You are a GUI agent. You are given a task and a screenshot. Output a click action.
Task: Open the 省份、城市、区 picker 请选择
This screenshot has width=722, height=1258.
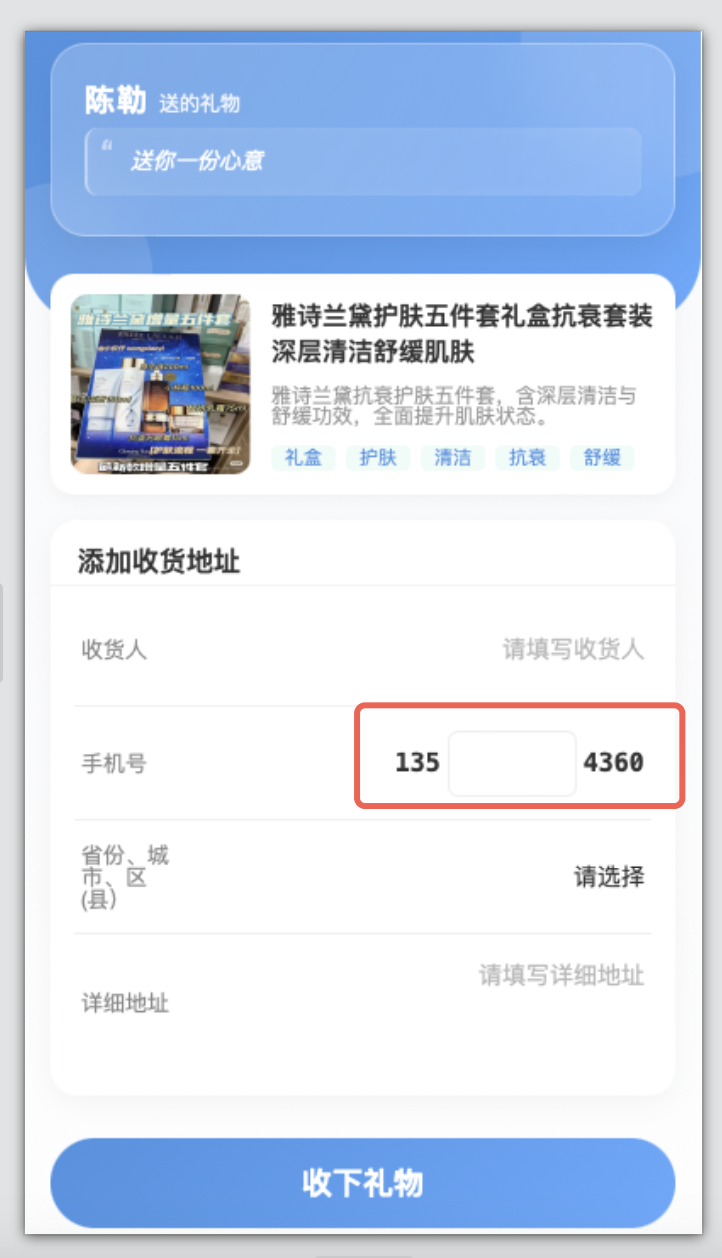click(x=608, y=877)
